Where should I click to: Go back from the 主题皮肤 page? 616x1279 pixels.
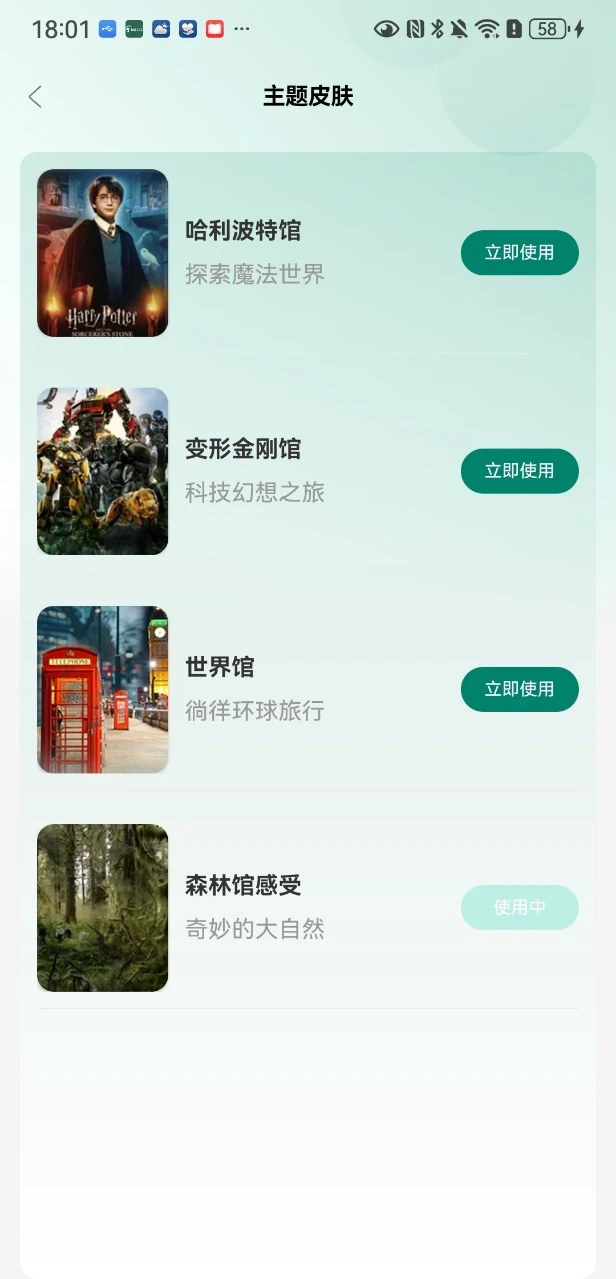[x=35, y=97]
